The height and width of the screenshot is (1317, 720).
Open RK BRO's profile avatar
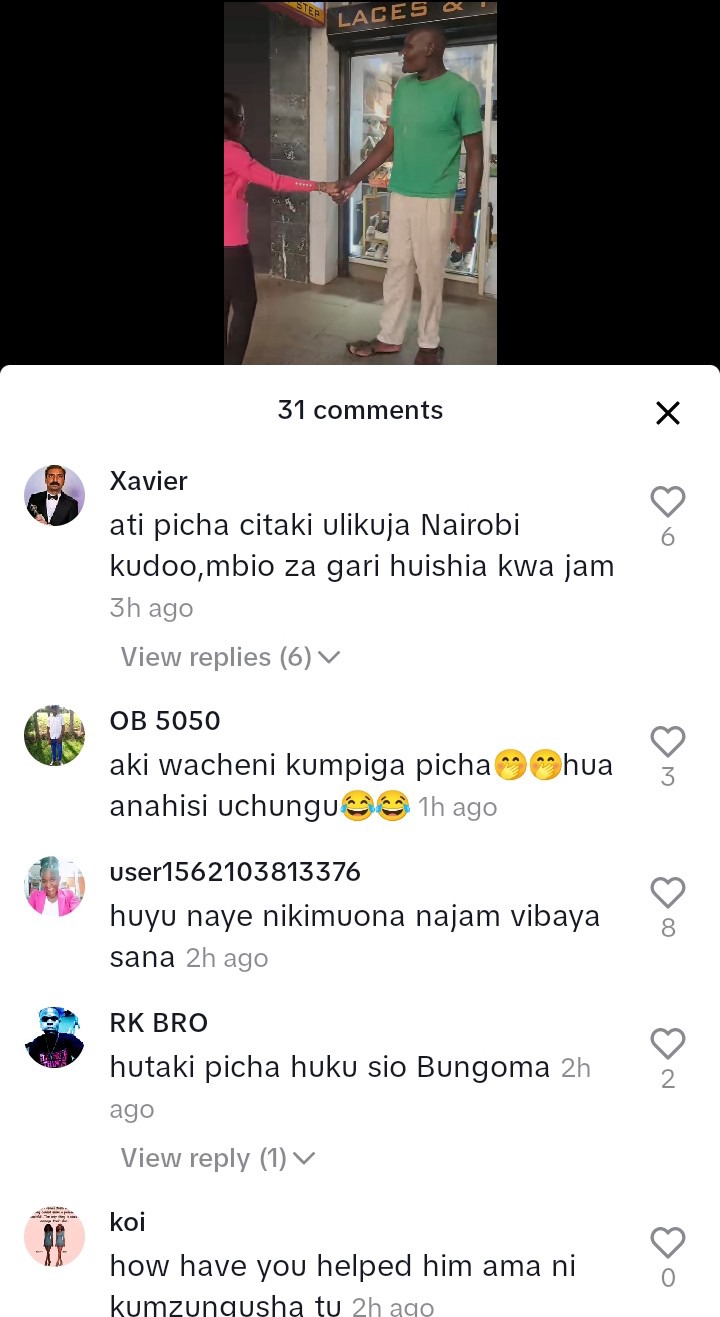click(54, 1038)
